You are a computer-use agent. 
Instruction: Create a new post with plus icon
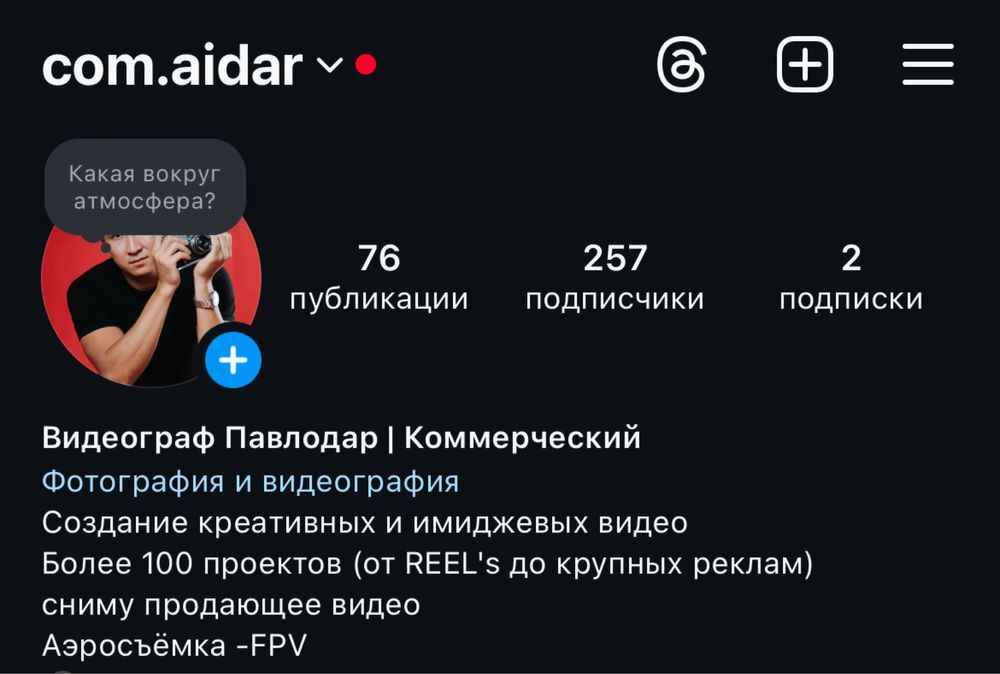[805, 65]
